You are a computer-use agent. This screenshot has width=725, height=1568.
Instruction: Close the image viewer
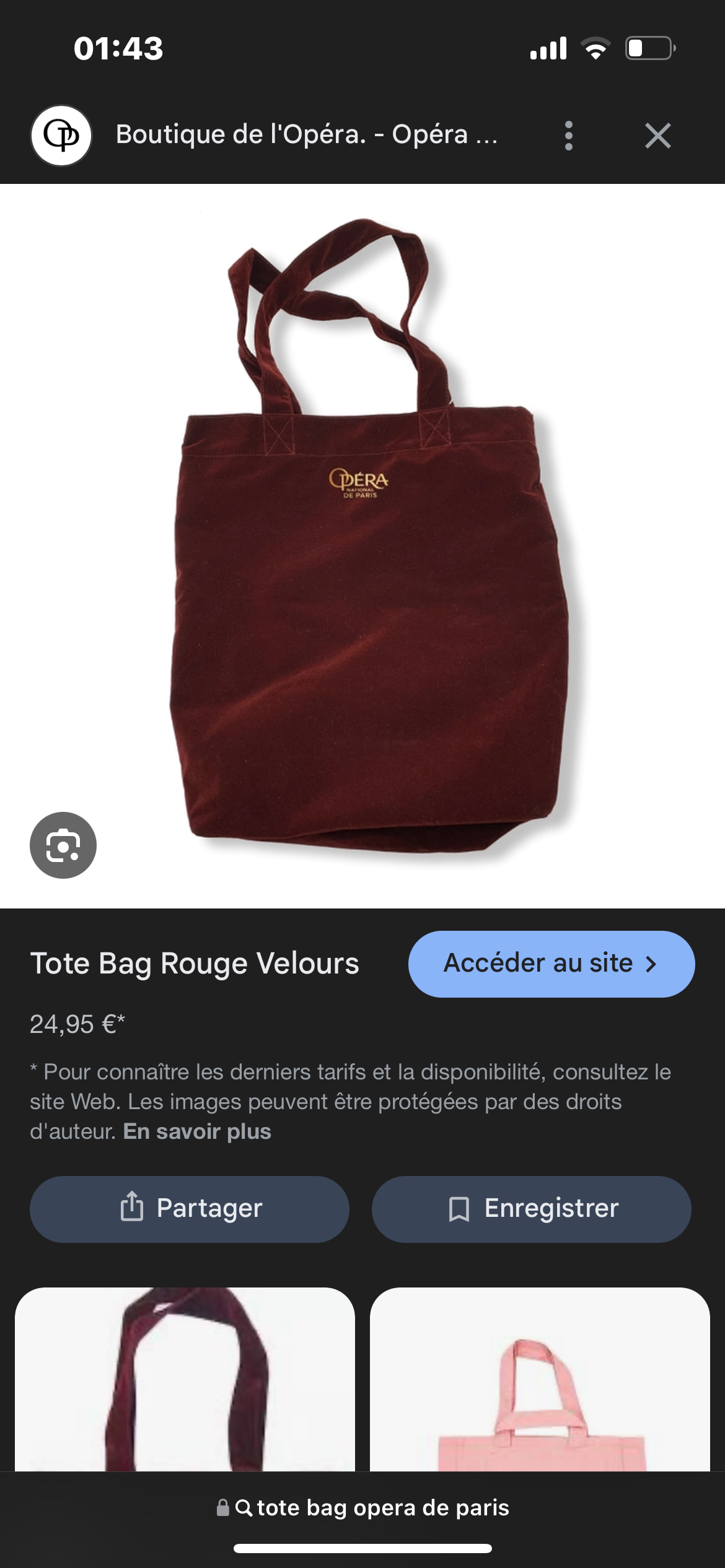657,135
